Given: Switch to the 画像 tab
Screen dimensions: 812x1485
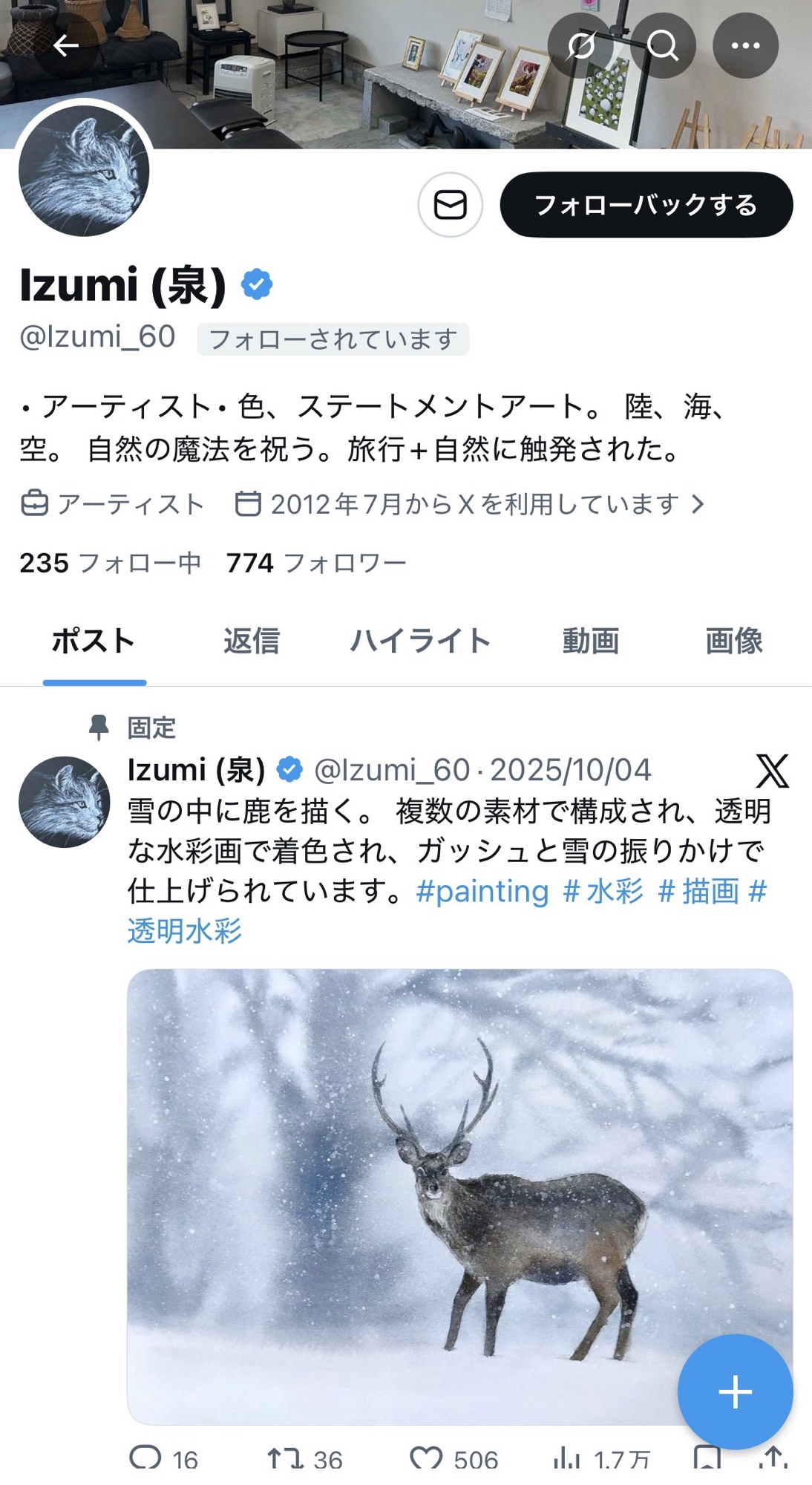Looking at the screenshot, I should point(733,641).
